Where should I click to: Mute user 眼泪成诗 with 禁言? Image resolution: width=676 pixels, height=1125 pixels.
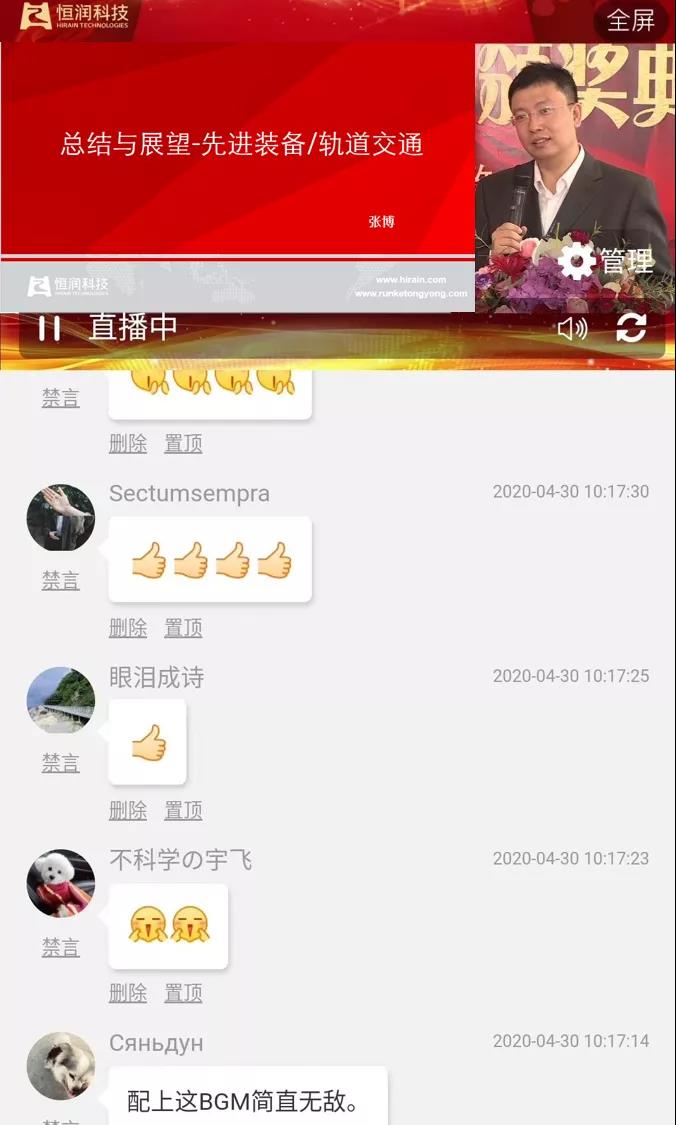pyautogui.click(x=60, y=764)
